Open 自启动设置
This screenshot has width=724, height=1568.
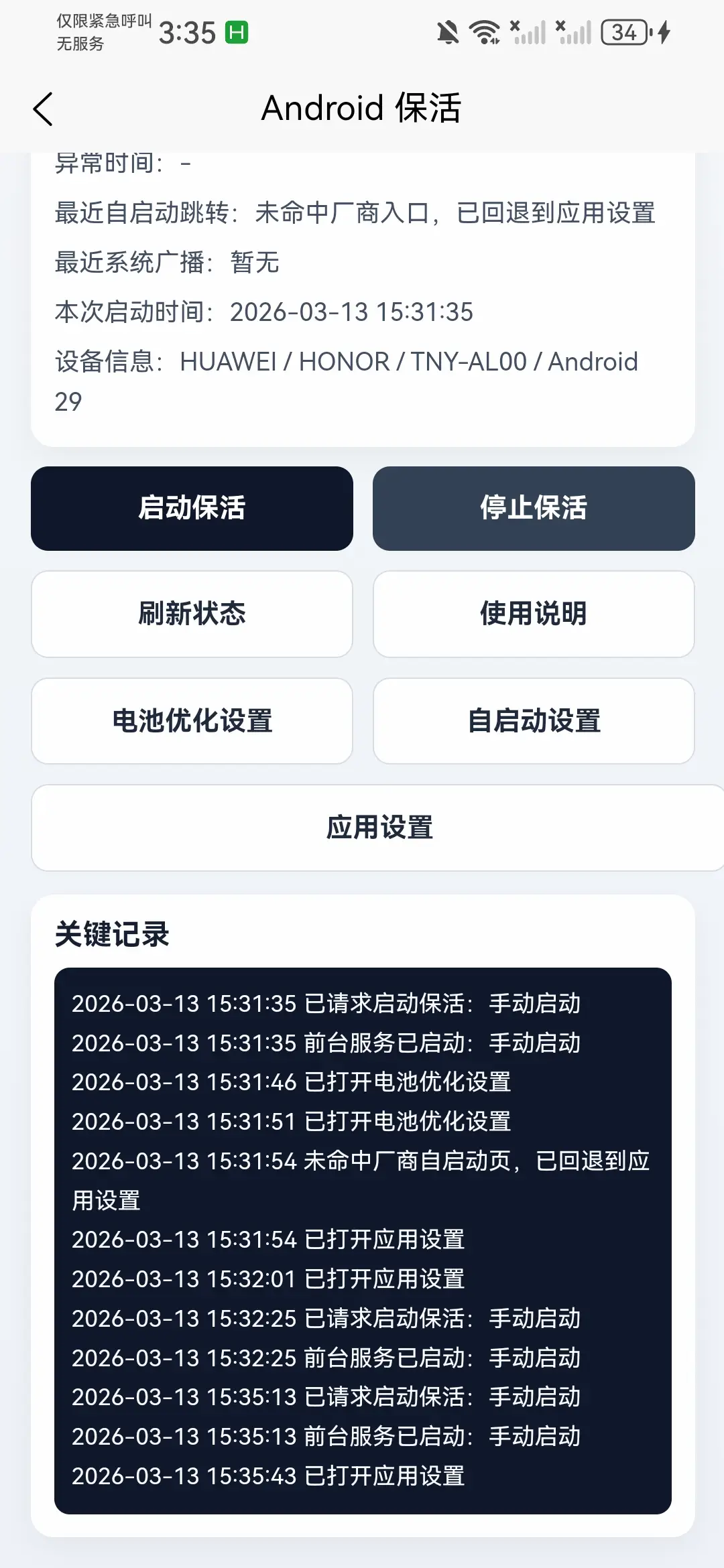pyautogui.click(x=534, y=721)
